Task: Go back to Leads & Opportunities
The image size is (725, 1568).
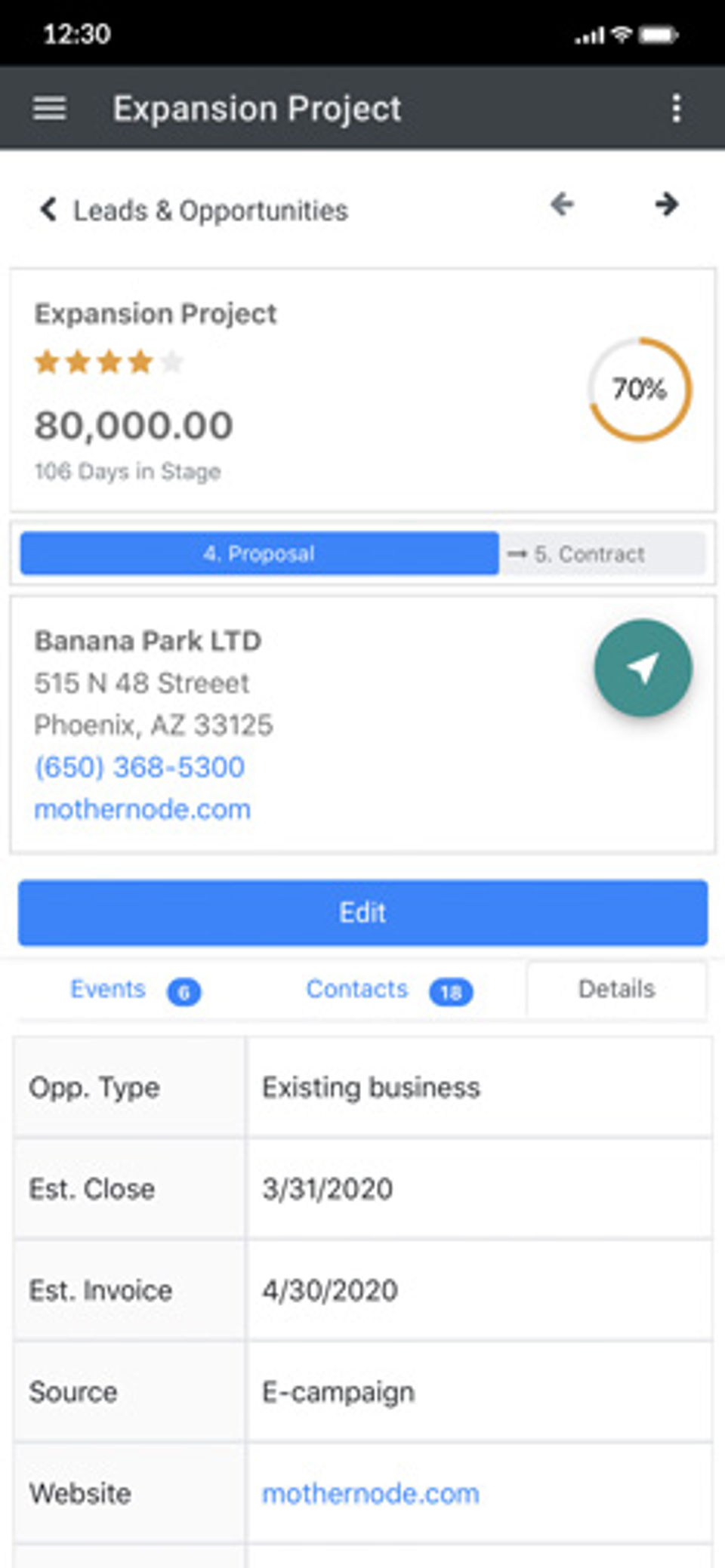Action: pyautogui.click(x=193, y=211)
